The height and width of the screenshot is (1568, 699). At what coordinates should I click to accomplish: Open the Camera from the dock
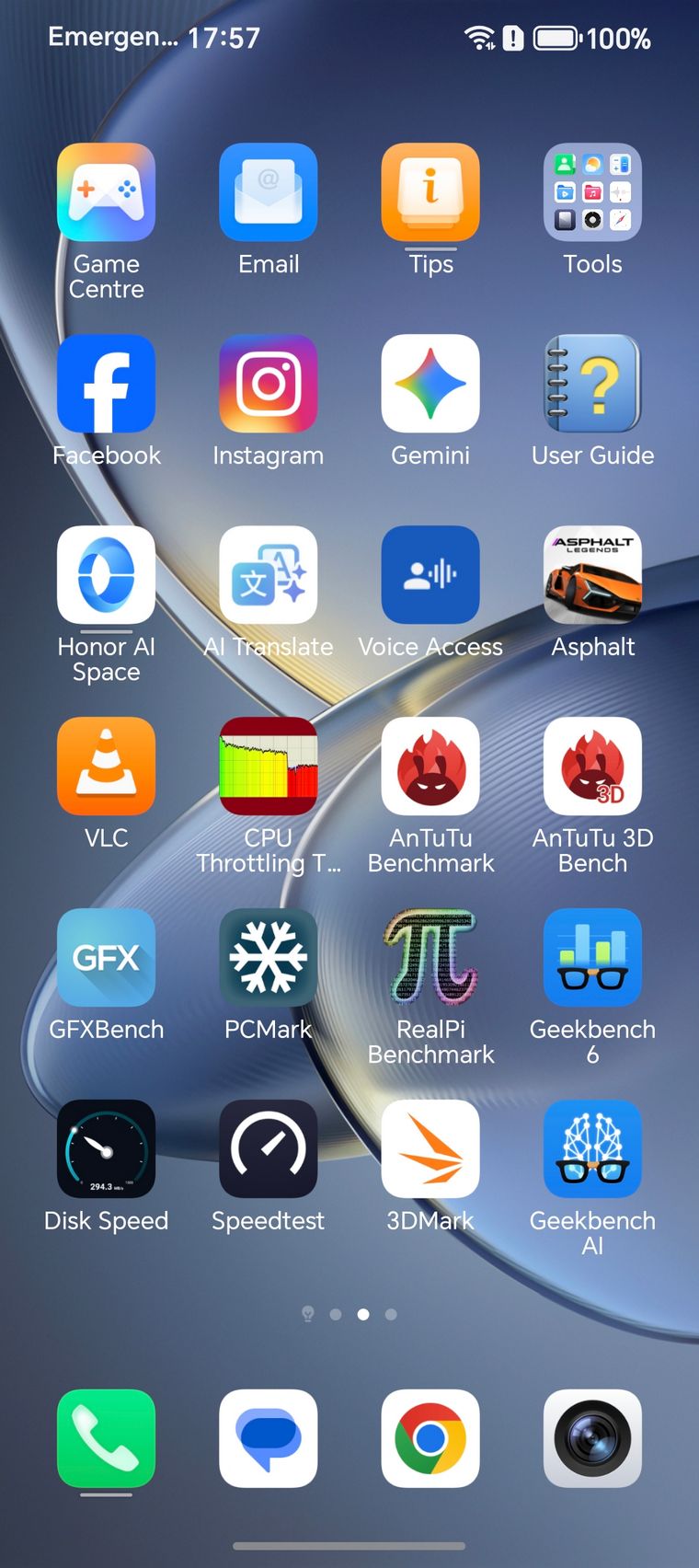[592, 1439]
